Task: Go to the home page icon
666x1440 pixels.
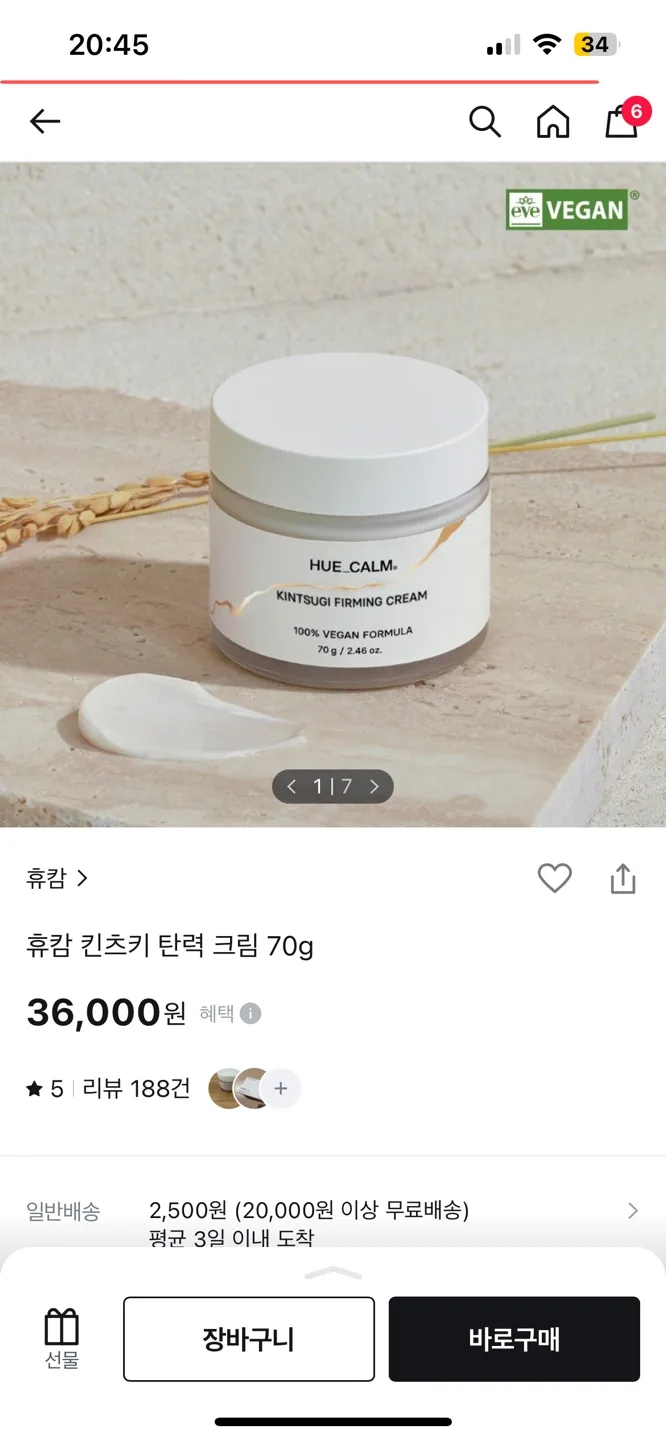Action: (552, 122)
